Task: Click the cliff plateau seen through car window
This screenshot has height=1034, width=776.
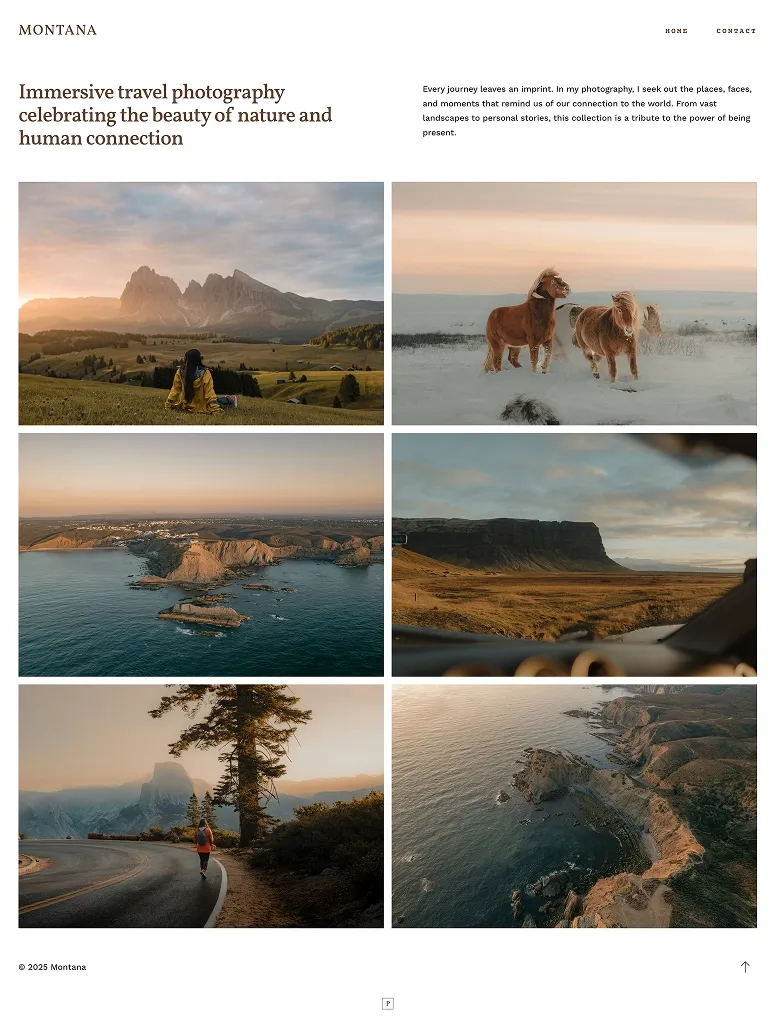Action: (575, 553)
